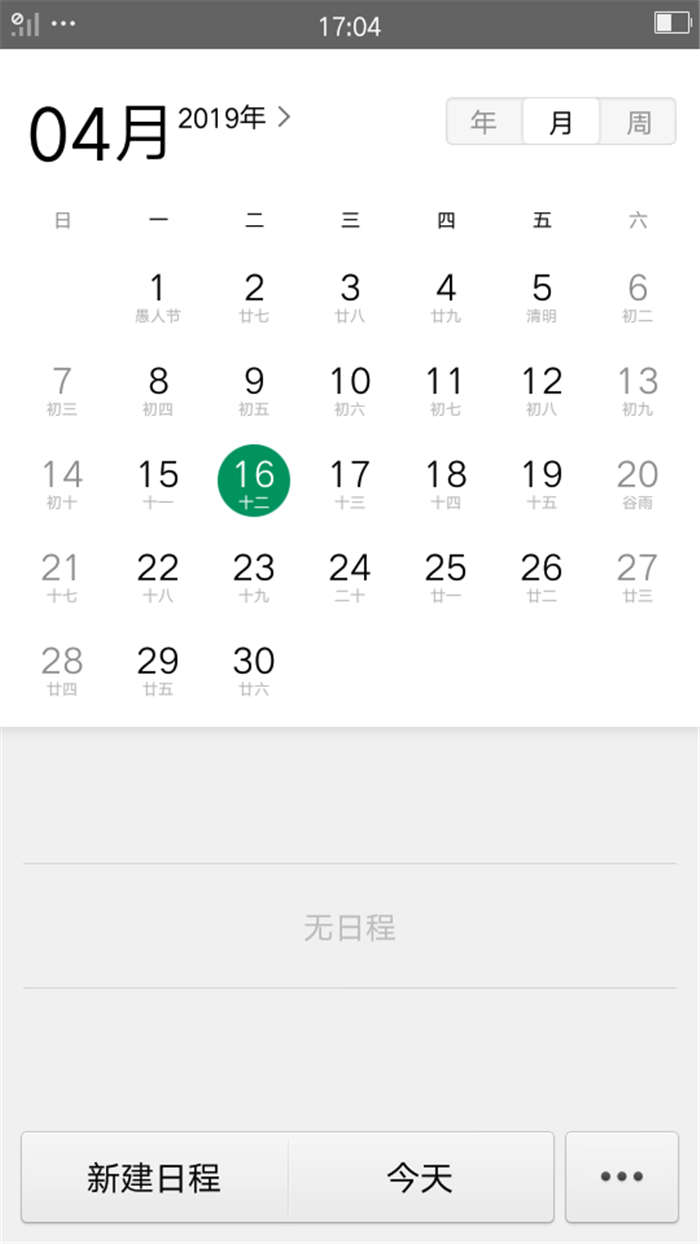Select date 24 in the calendar
This screenshot has height=1244, width=700.
tap(350, 576)
